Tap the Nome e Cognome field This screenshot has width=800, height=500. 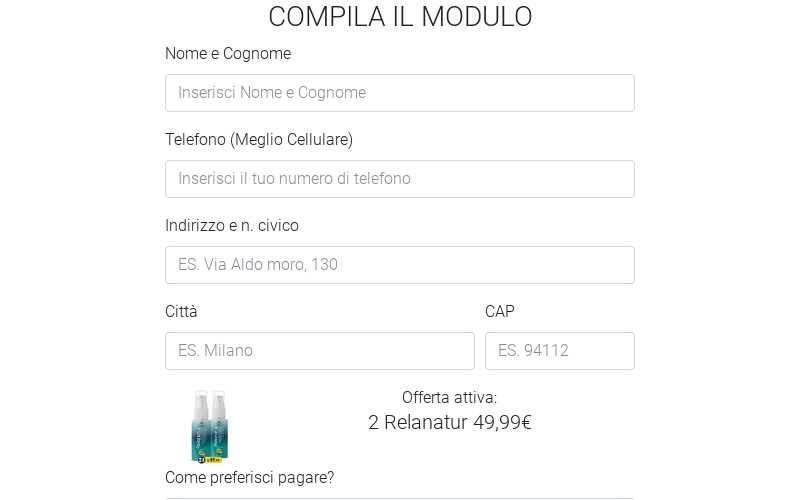click(399, 93)
